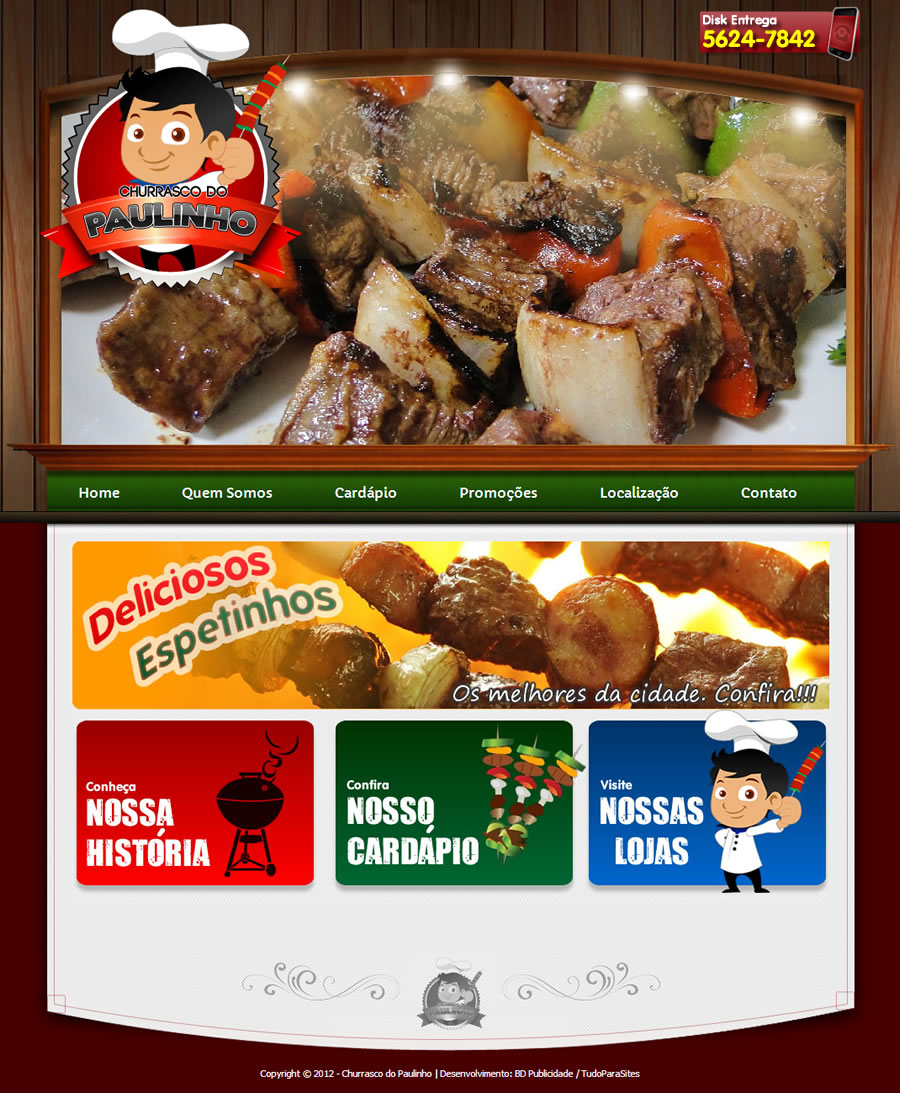Open the Quem Somos page

click(x=227, y=493)
